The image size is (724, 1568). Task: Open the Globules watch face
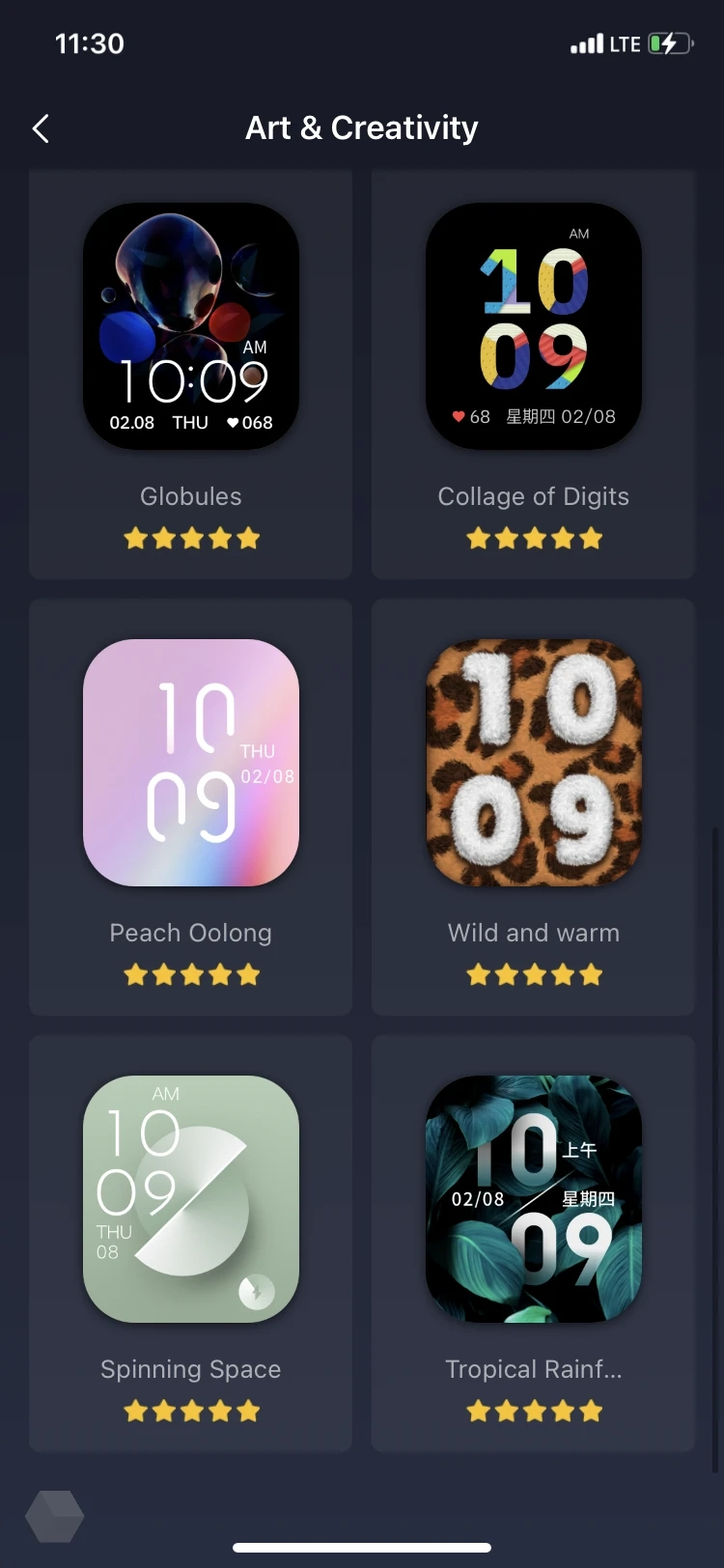coord(191,326)
